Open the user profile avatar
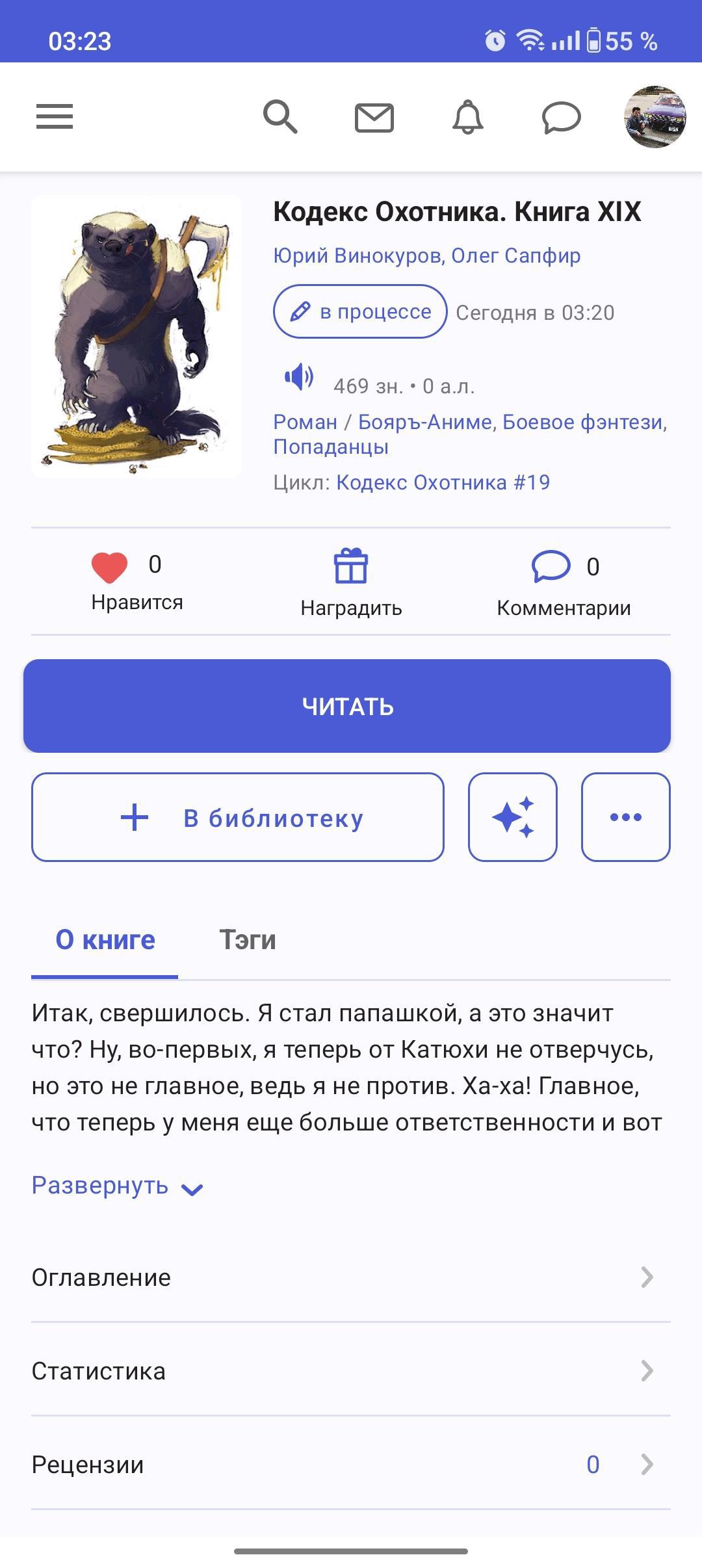 655,117
